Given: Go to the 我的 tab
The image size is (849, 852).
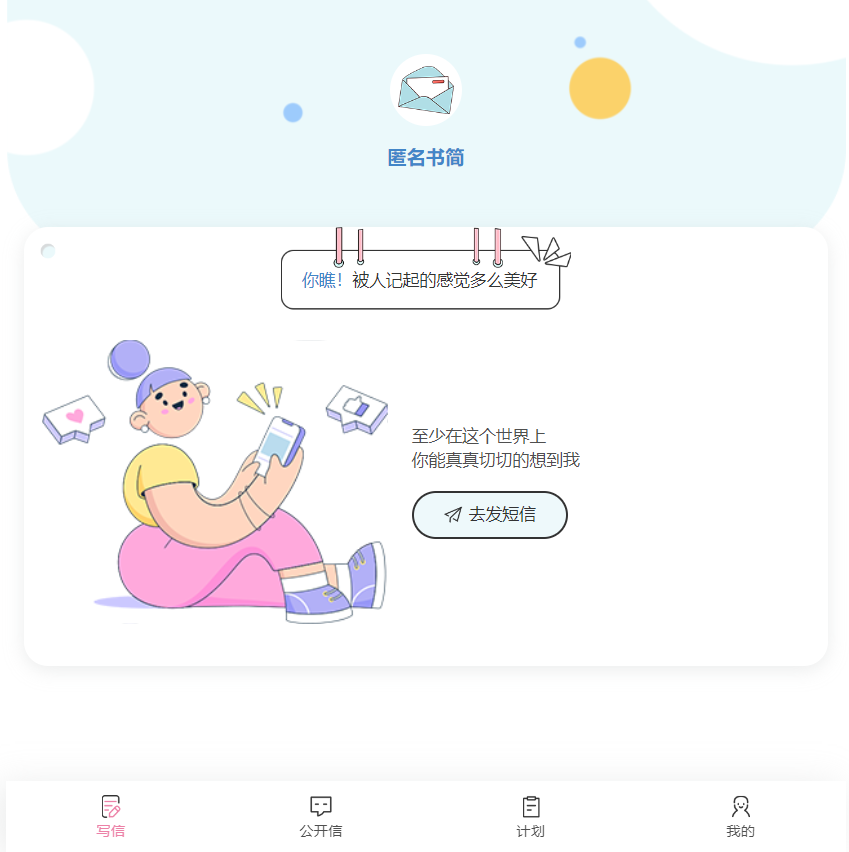Looking at the screenshot, I should tap(740, 816).
